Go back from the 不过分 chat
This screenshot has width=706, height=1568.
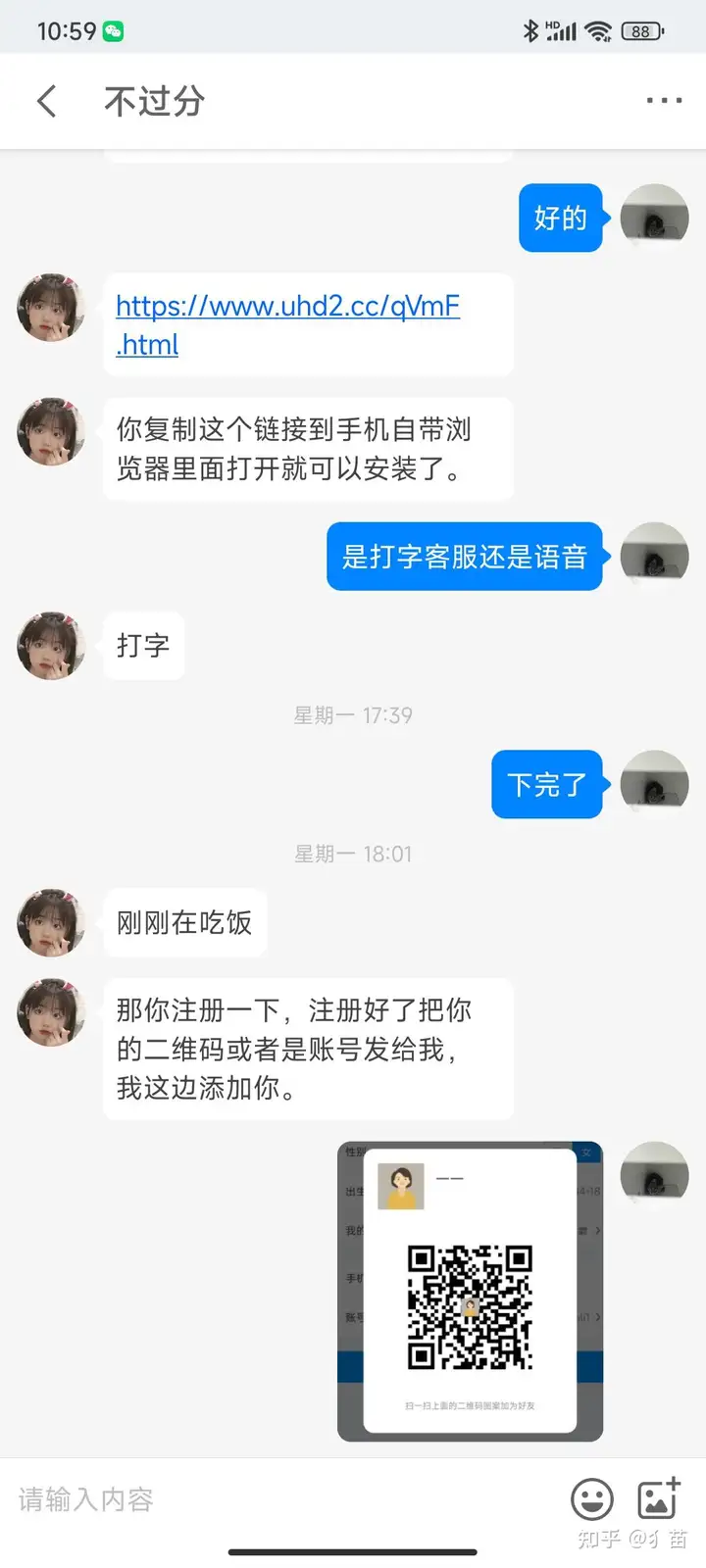[47, 101]
